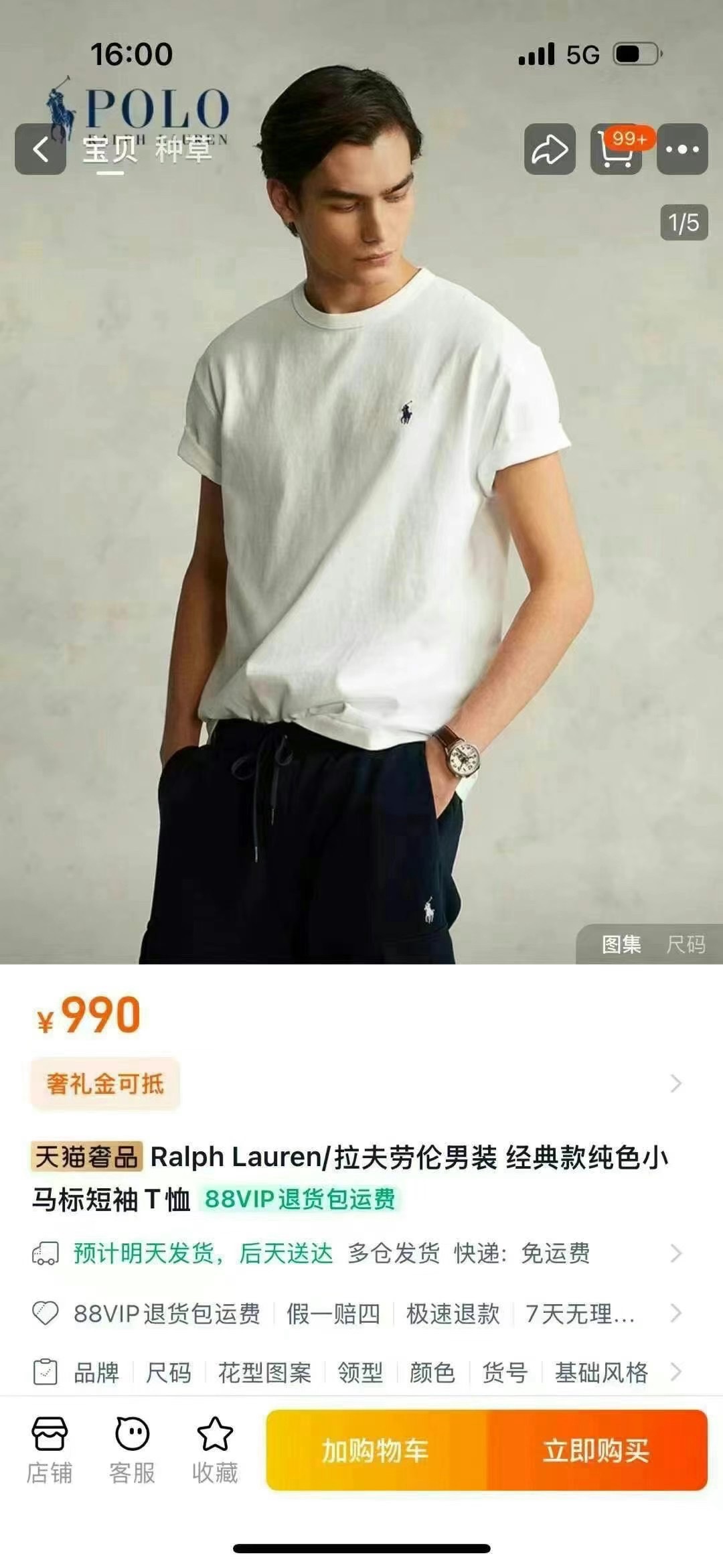Screen dimensions: 723x1568
Task: Select the 尺码 size view
Action: tap(686, 944)
